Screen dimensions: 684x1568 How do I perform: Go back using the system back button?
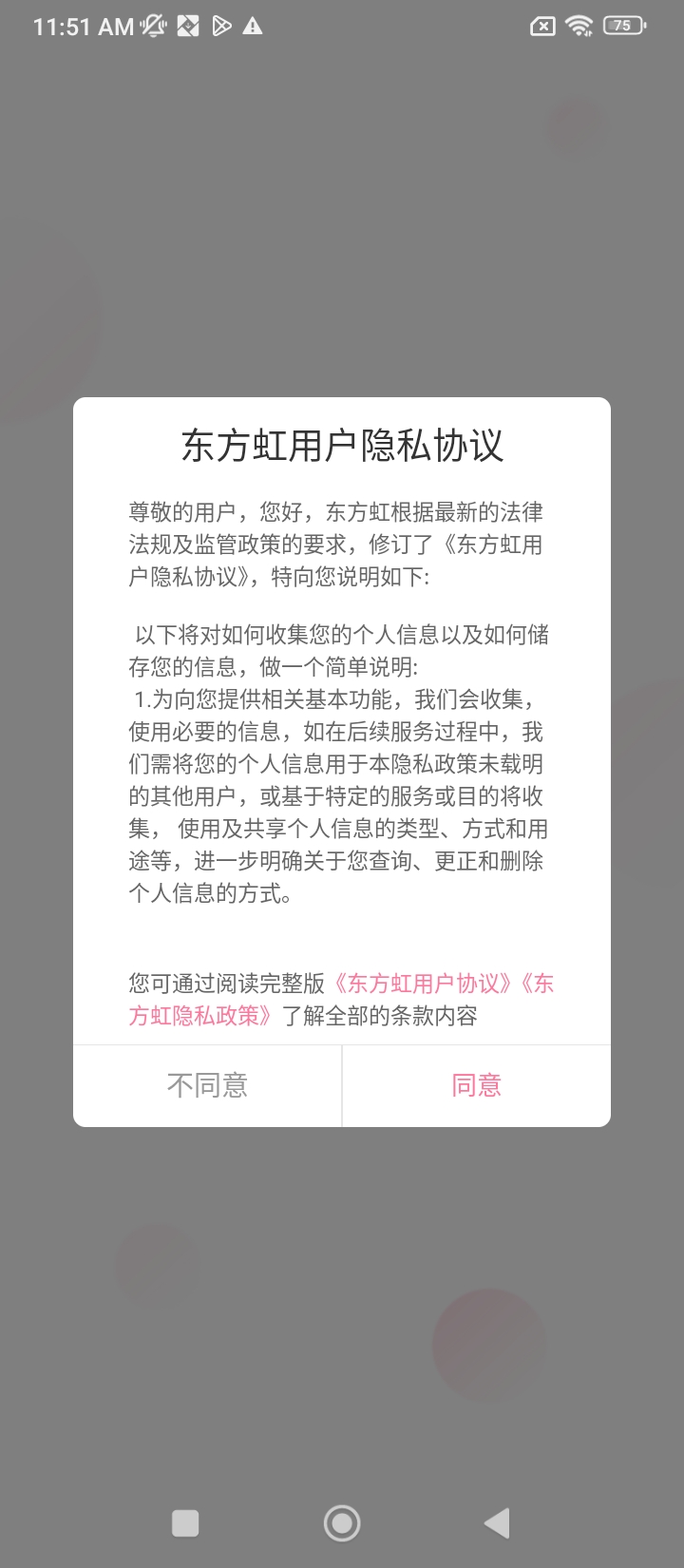(x=497, y=1523)
